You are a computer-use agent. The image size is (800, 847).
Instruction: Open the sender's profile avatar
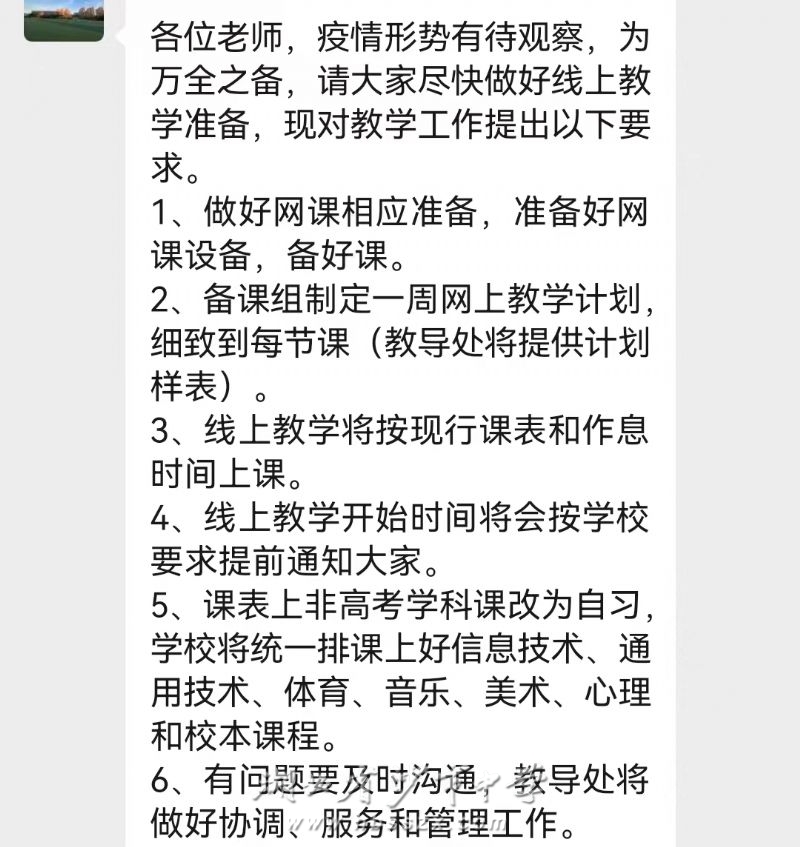point(64,18)
